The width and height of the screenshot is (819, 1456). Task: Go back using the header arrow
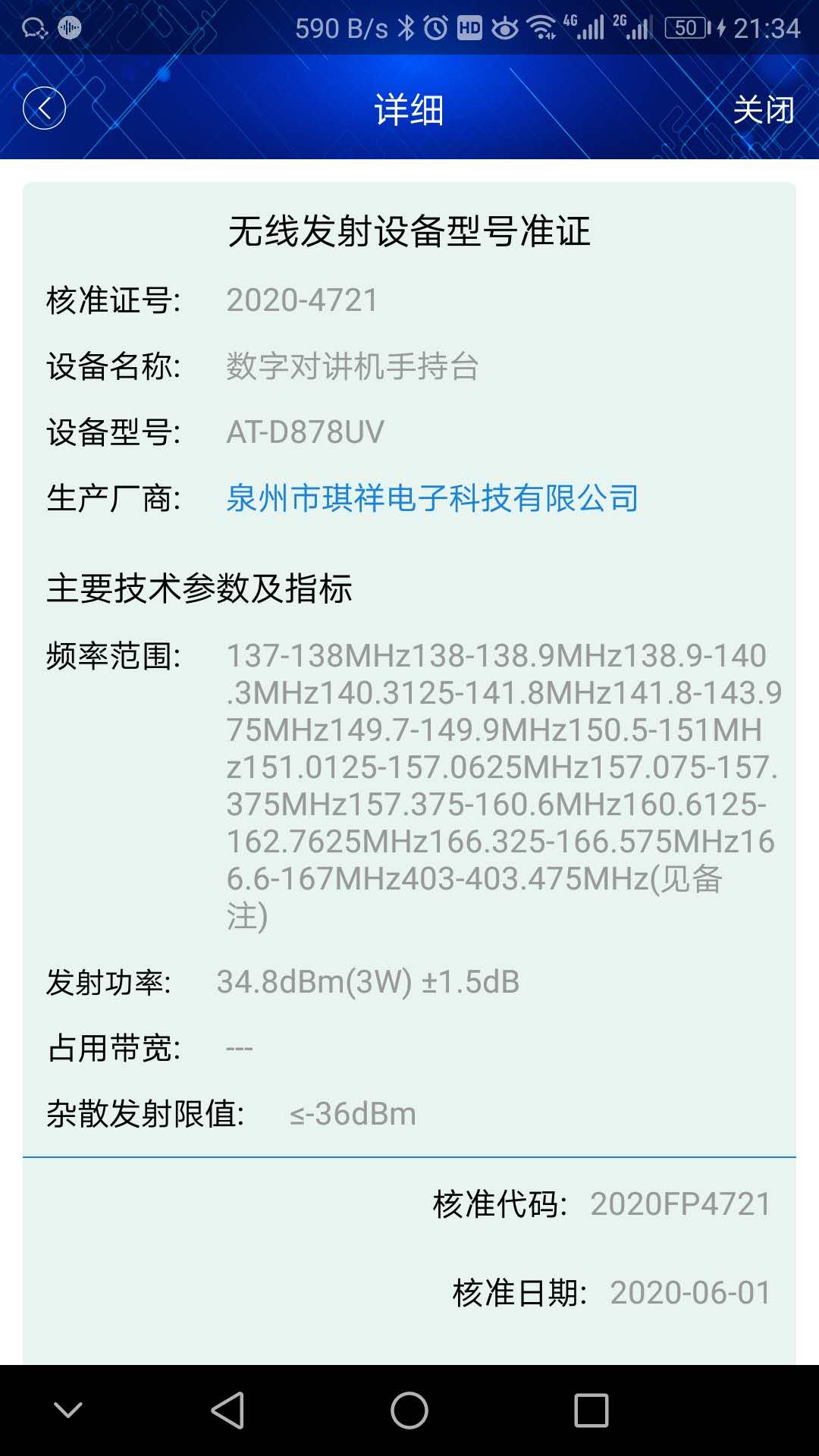click(44, 108)
